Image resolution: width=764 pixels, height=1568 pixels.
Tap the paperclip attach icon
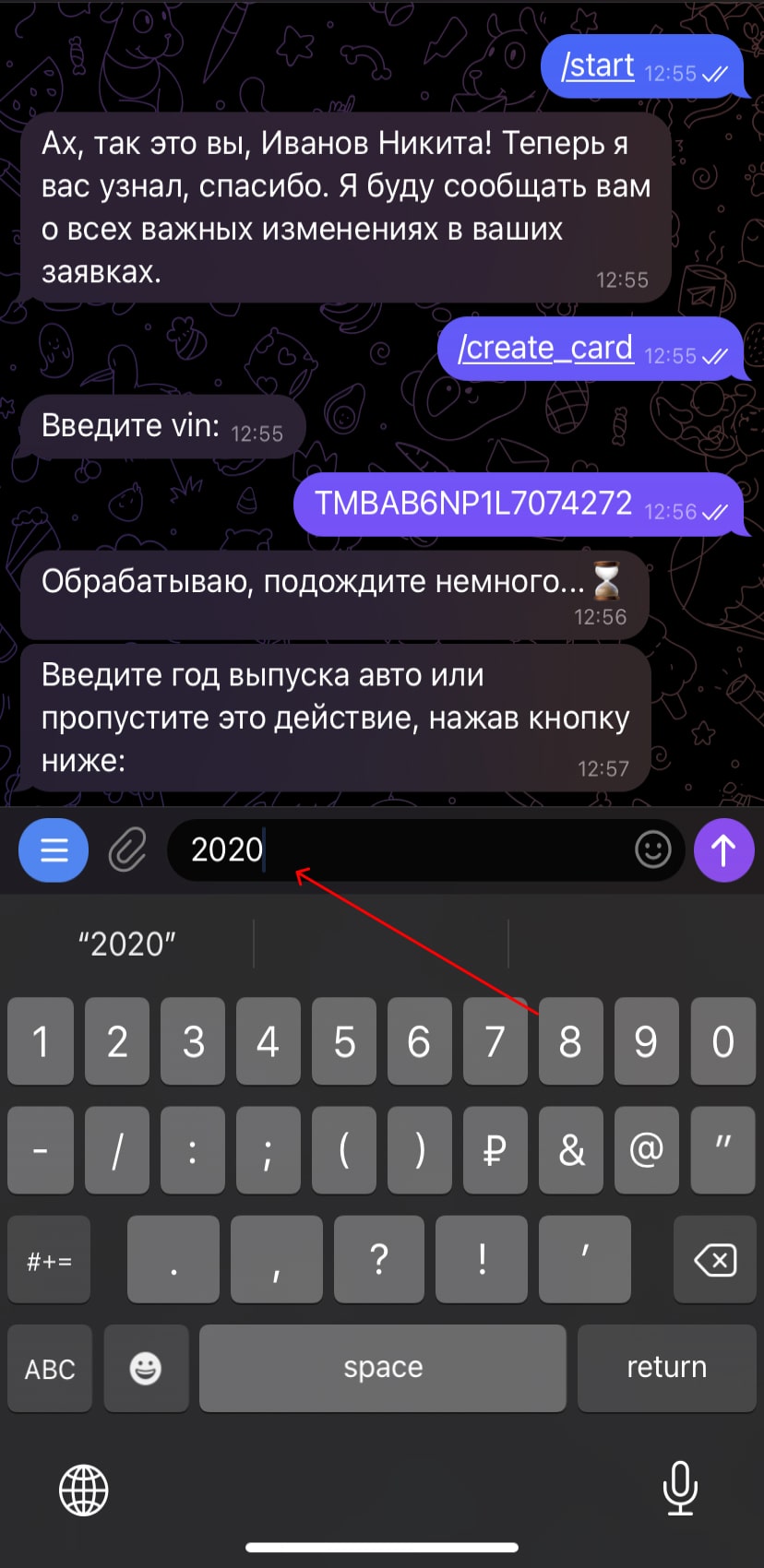tap(127, 849)
